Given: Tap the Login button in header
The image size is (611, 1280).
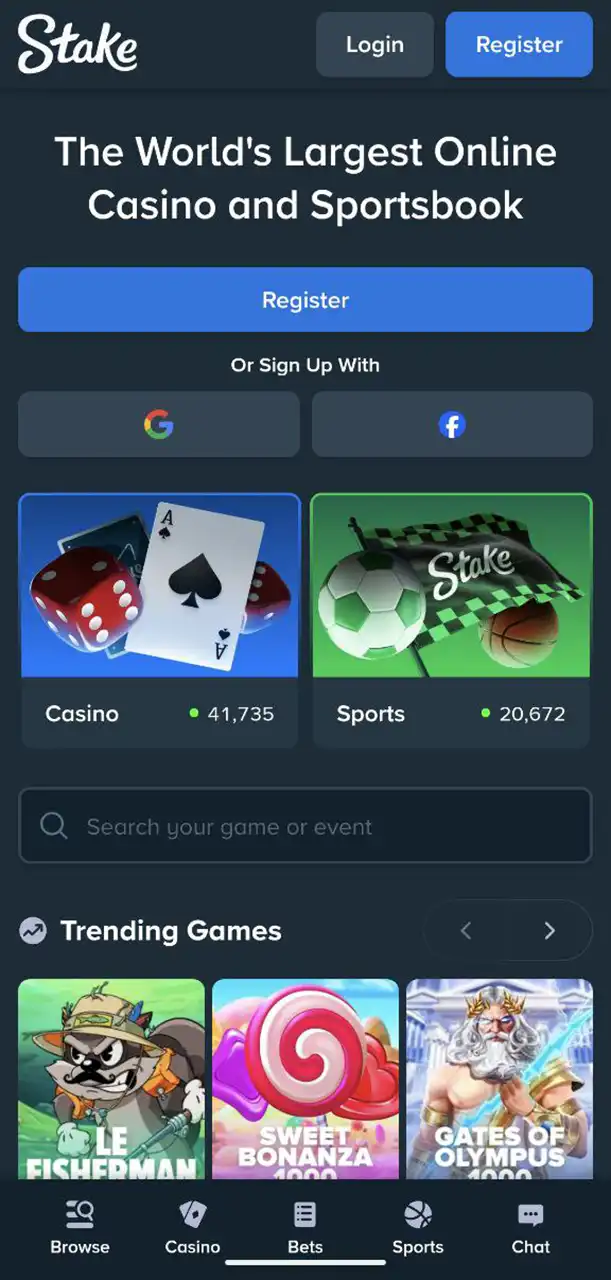Looking at the screenshot, I should 374,45.
